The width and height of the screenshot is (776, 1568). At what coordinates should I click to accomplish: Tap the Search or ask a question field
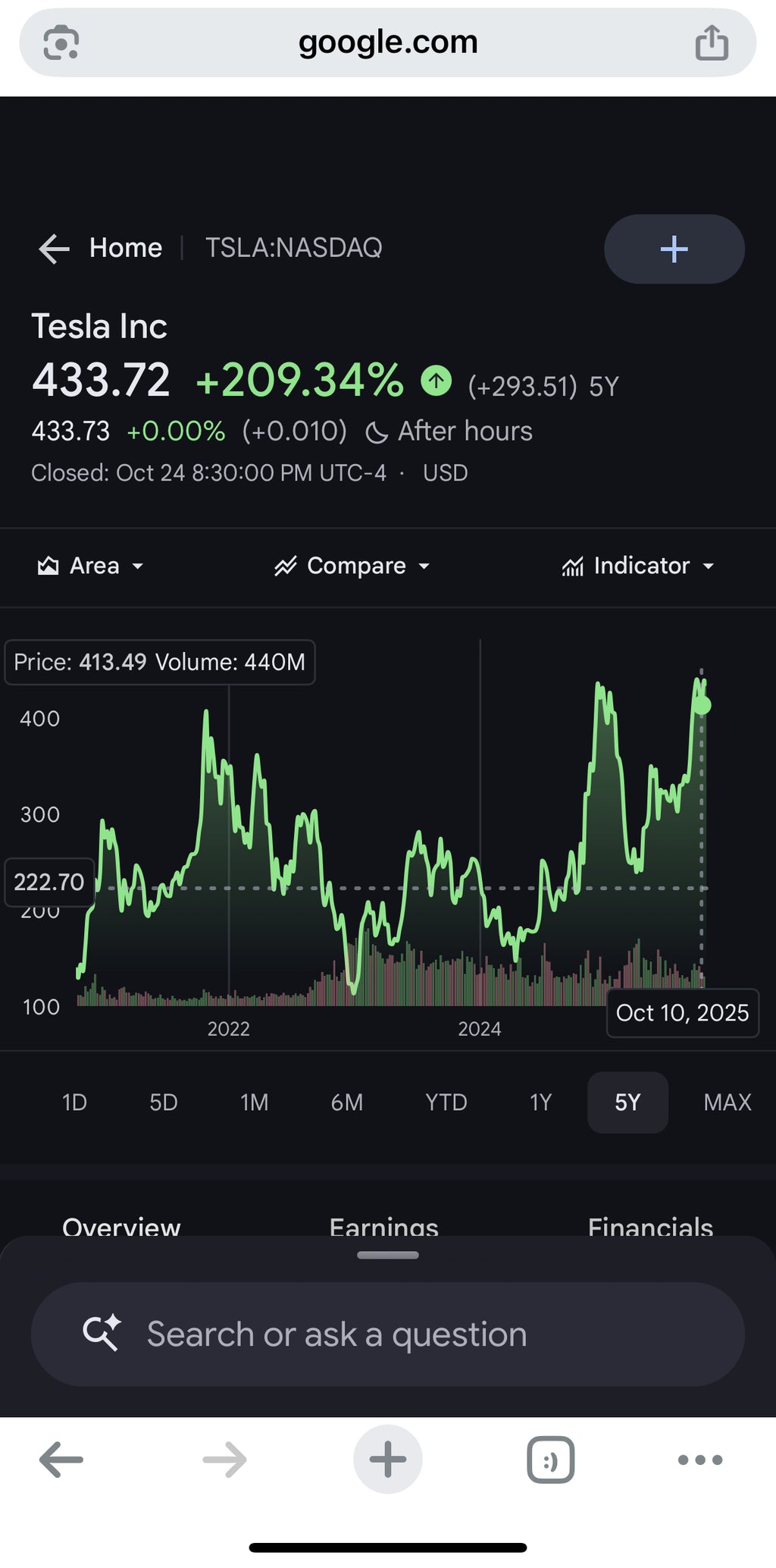388,1334
